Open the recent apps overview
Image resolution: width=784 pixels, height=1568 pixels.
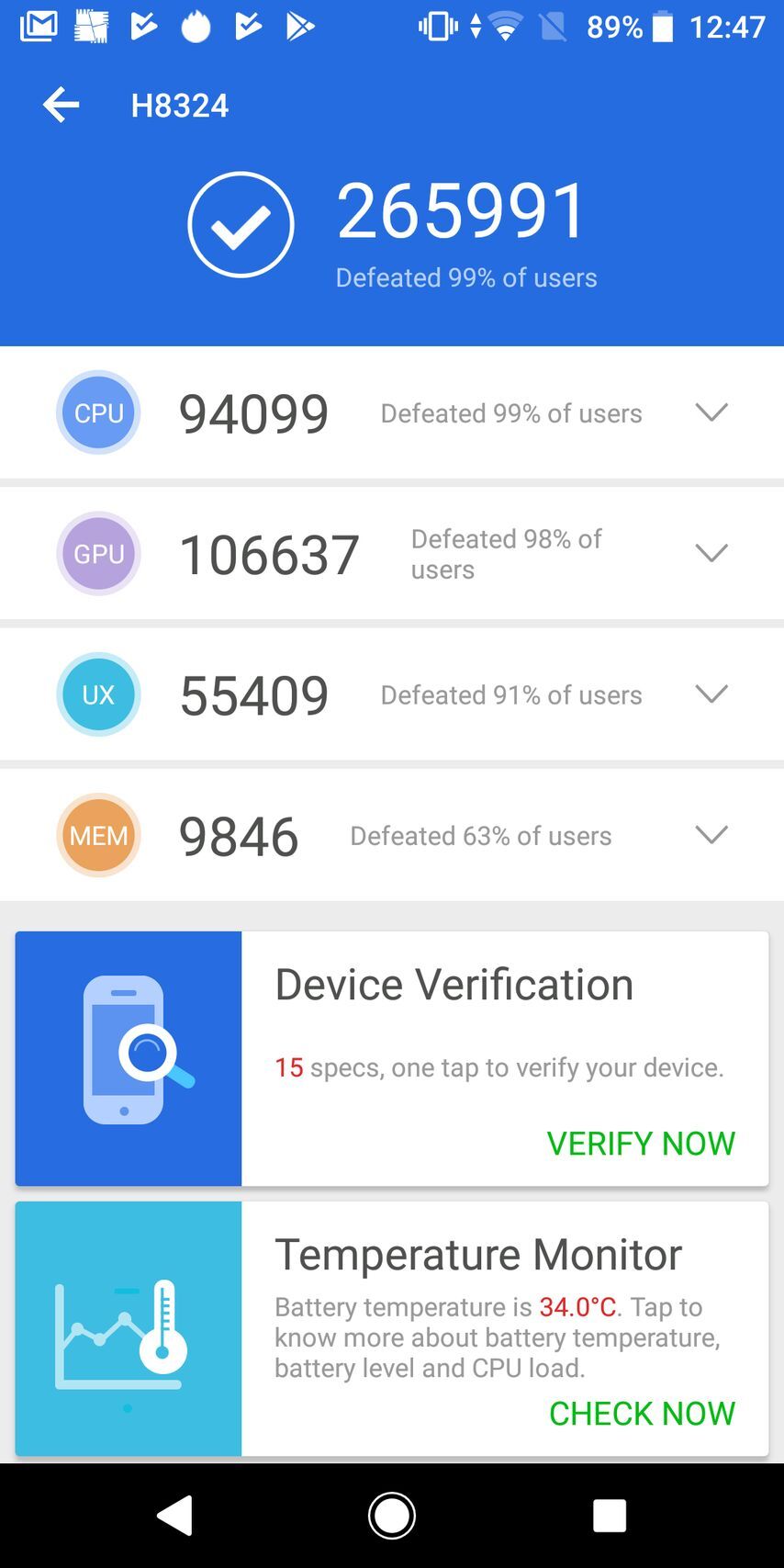609,1516
